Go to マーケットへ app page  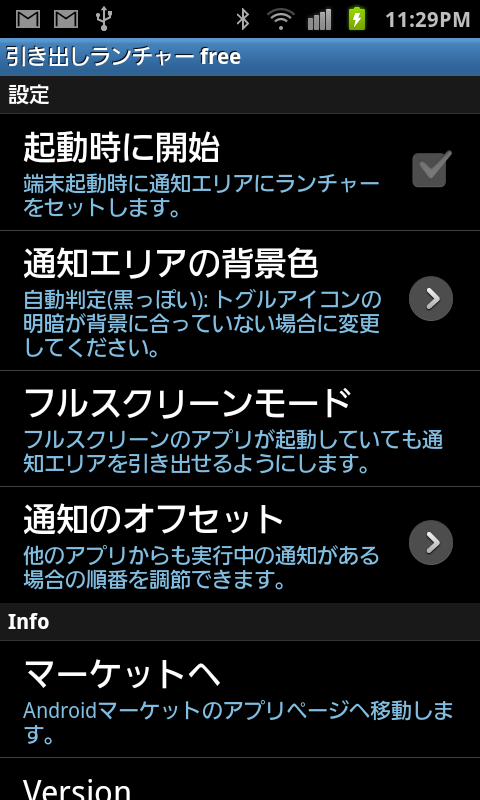tap(240, 699)
